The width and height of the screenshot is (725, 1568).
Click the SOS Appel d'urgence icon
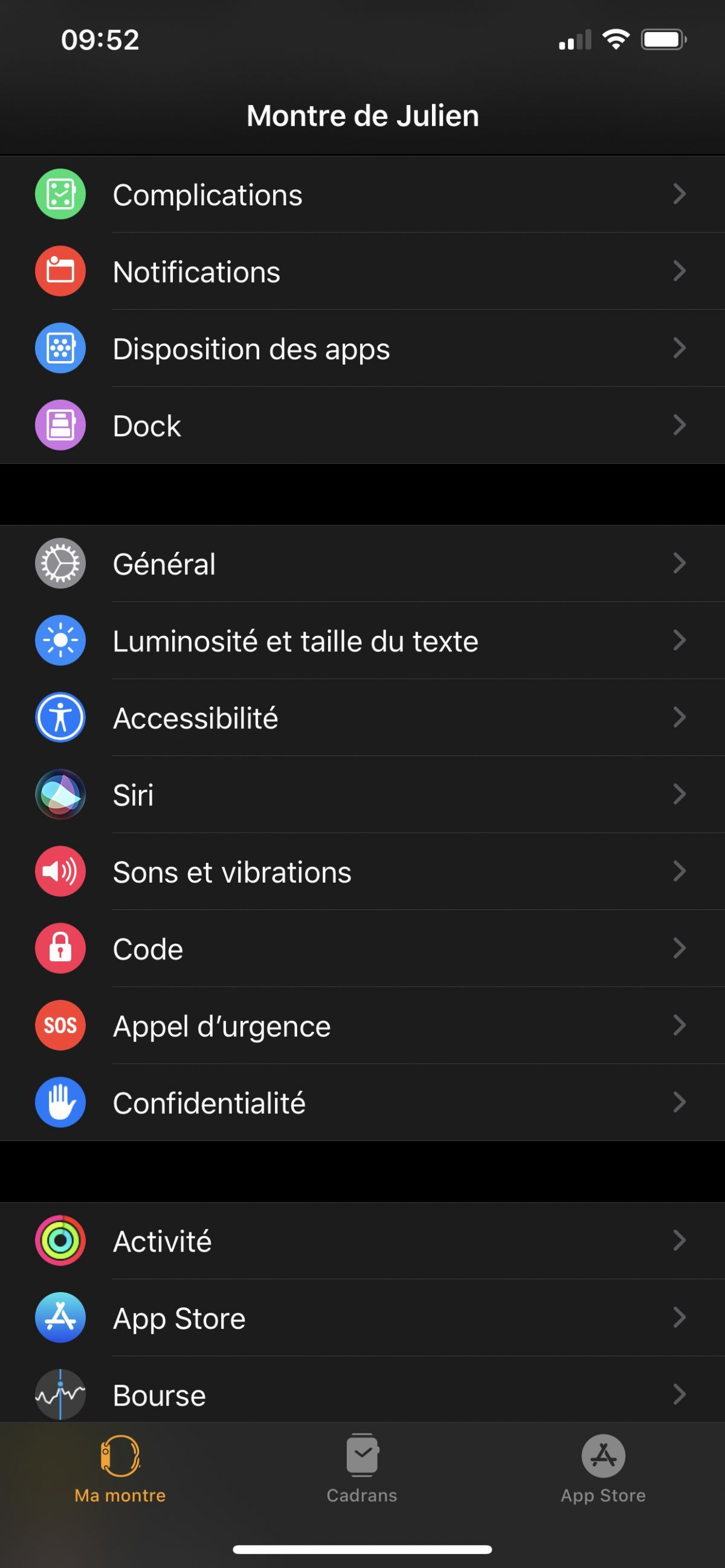(60, 1026)
